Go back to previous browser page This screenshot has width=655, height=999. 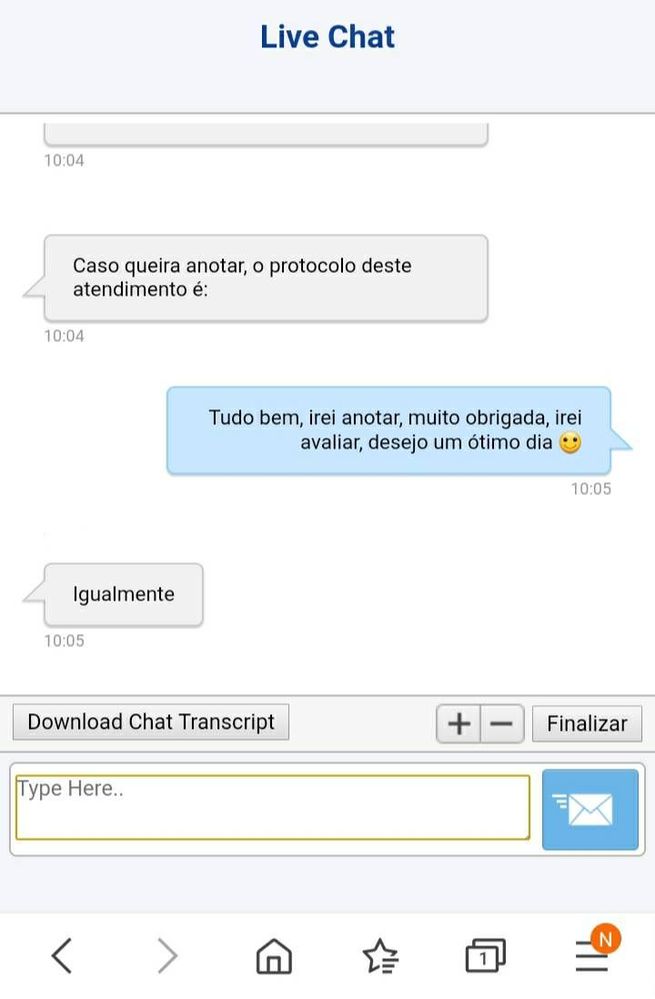[62, 957]
